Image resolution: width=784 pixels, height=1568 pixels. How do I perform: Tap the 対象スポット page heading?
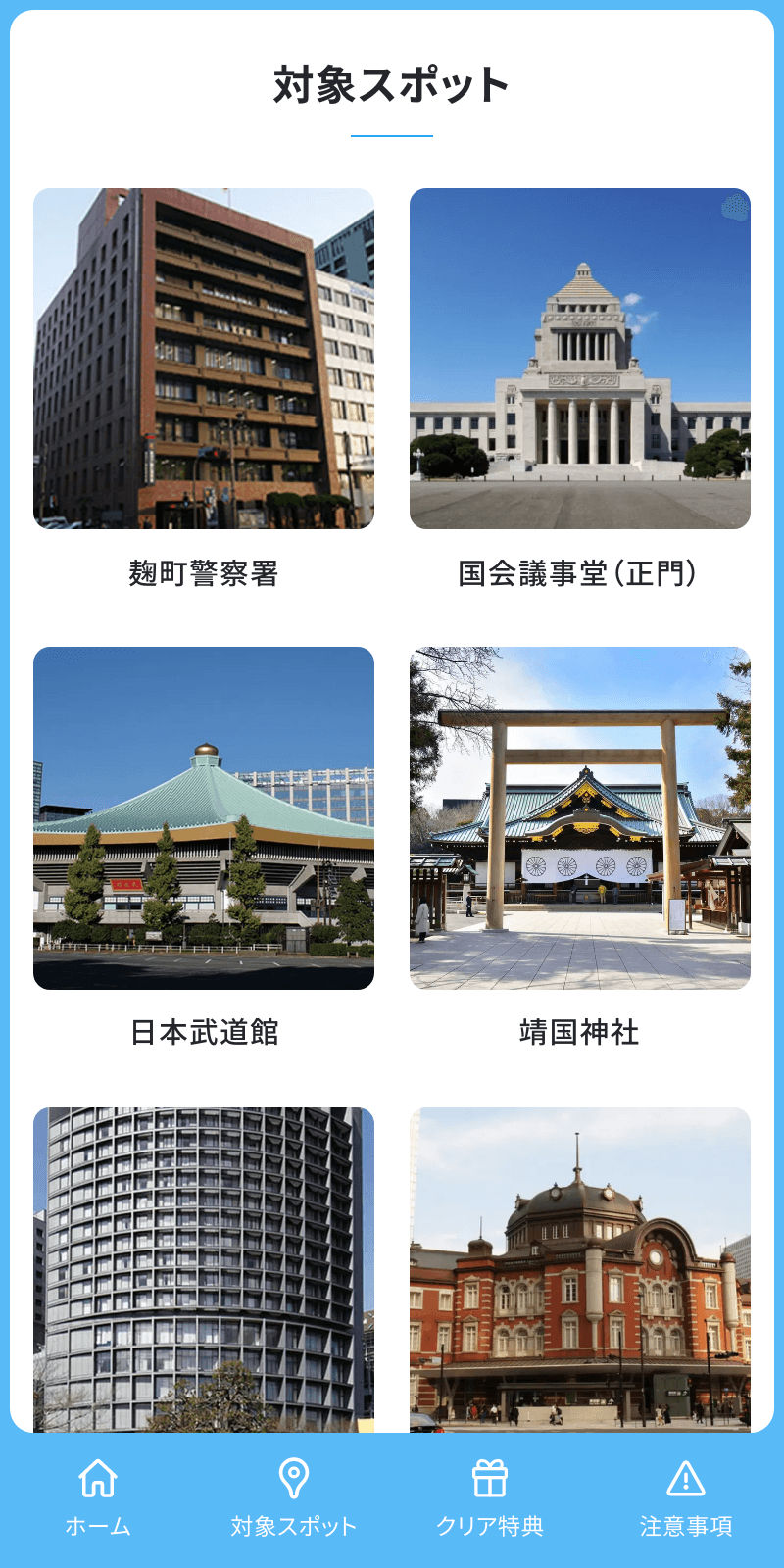(x=392, y=83)
